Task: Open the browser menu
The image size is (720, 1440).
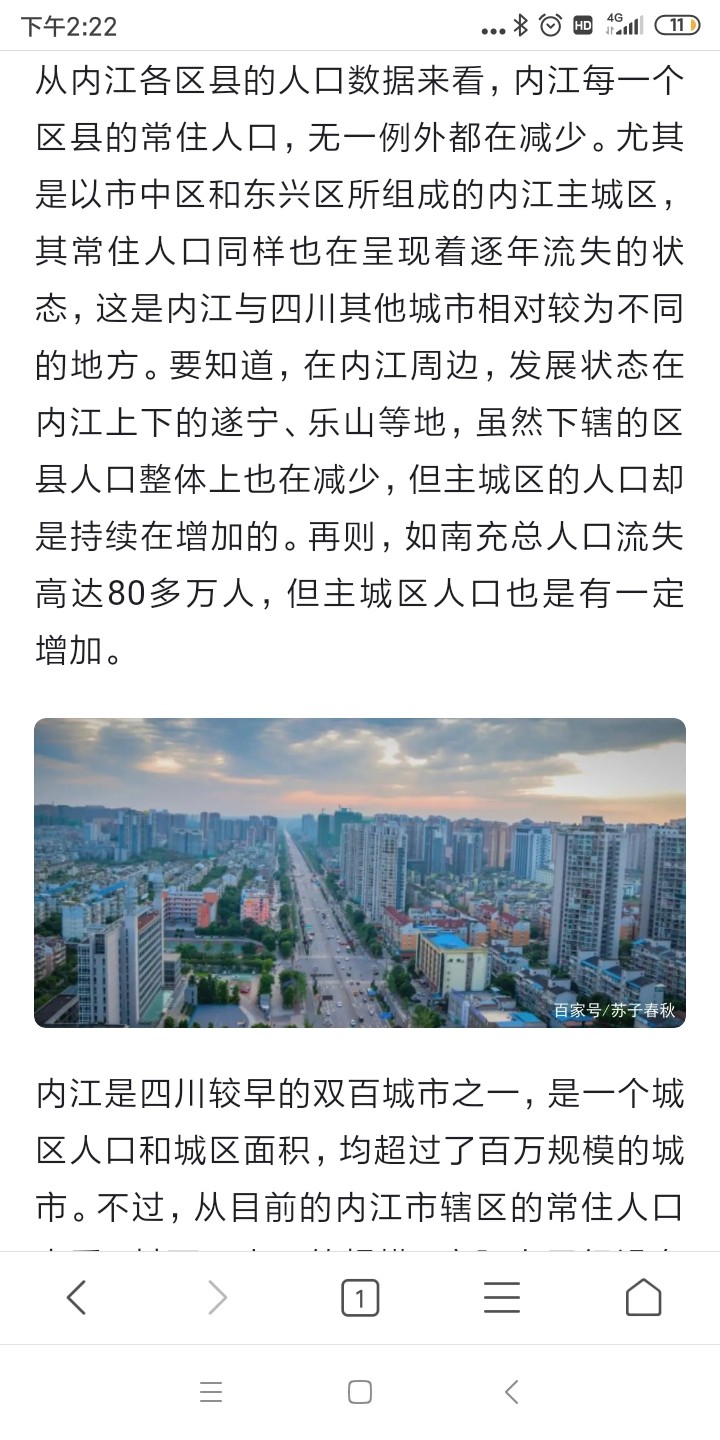Action: (502, 1298)
